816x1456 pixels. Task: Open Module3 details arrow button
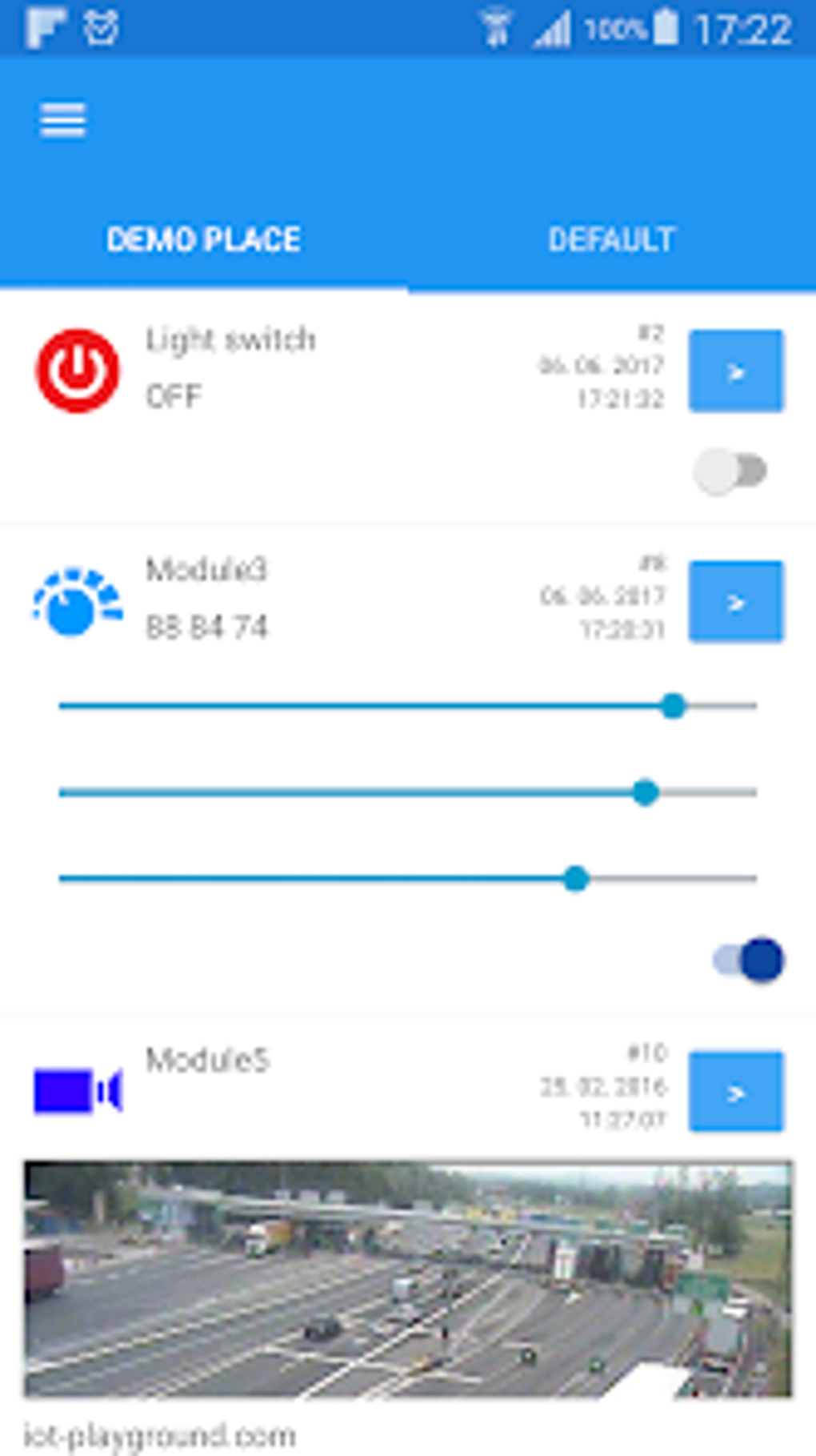point(736,602)
